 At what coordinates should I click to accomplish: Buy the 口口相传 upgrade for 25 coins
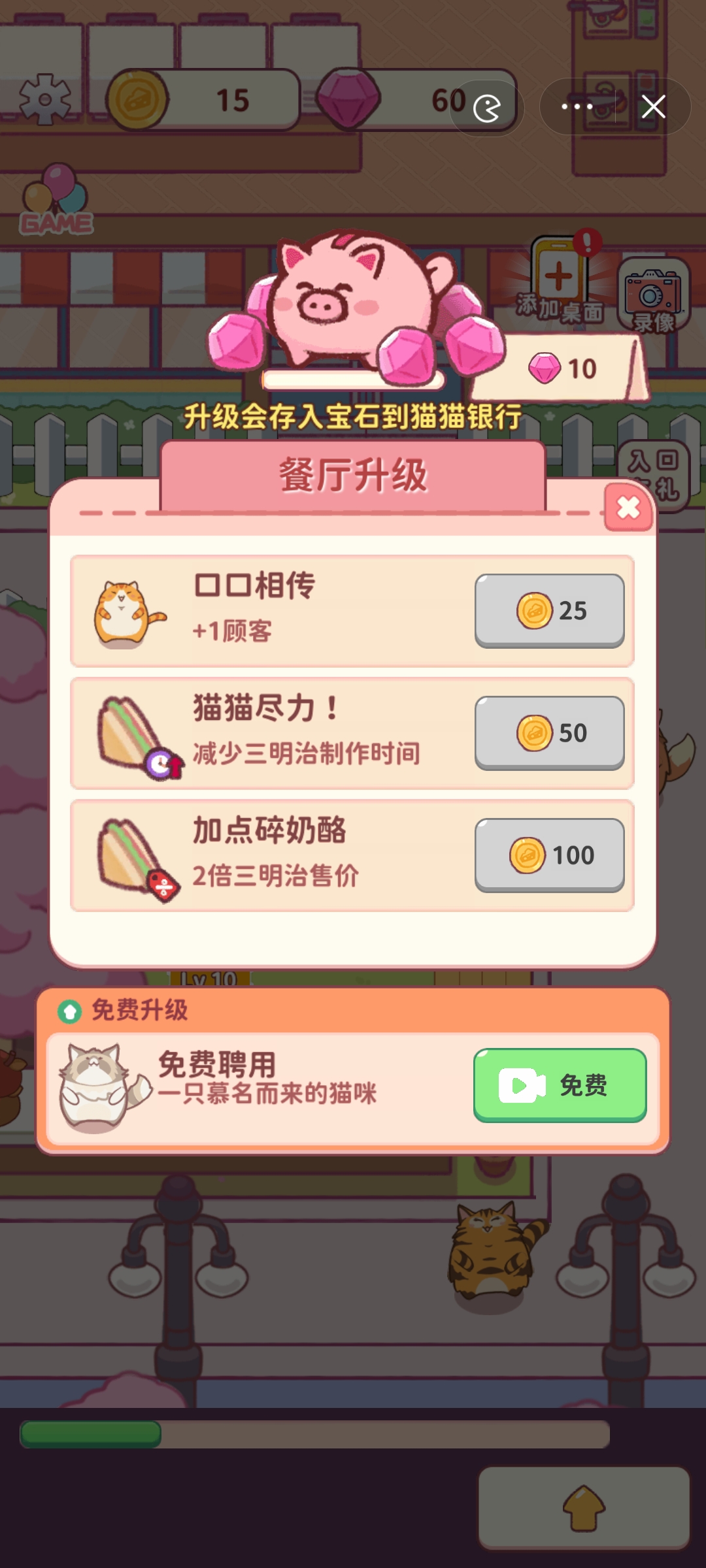pos(549,611)
